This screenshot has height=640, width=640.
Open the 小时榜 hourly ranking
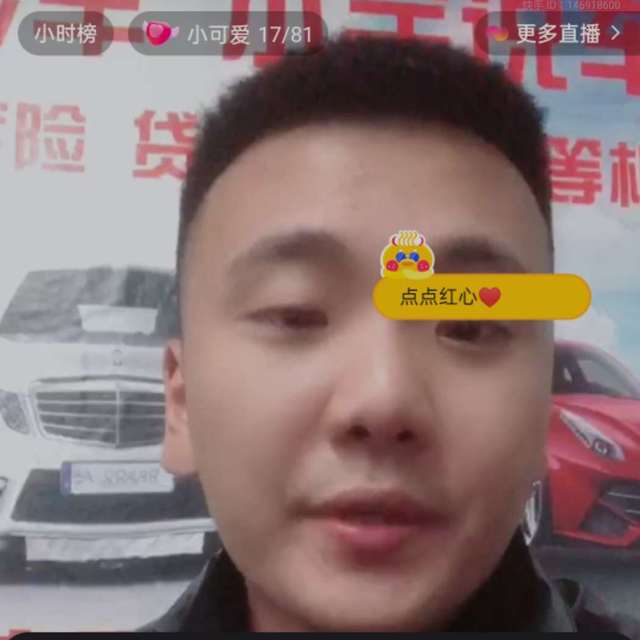click(65, 34)
